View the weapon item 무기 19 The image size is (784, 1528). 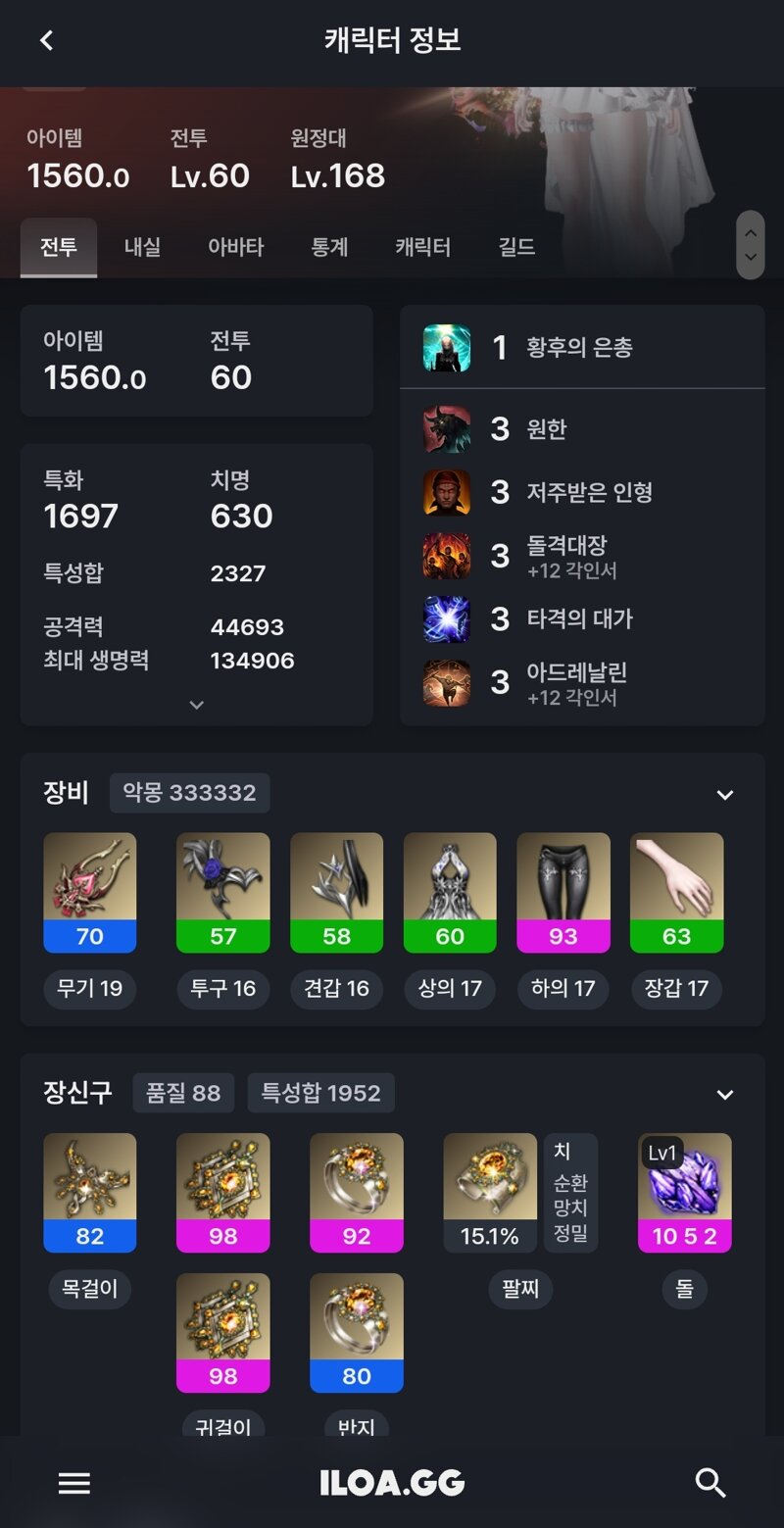pyautogui.click(x=90, y=893)
